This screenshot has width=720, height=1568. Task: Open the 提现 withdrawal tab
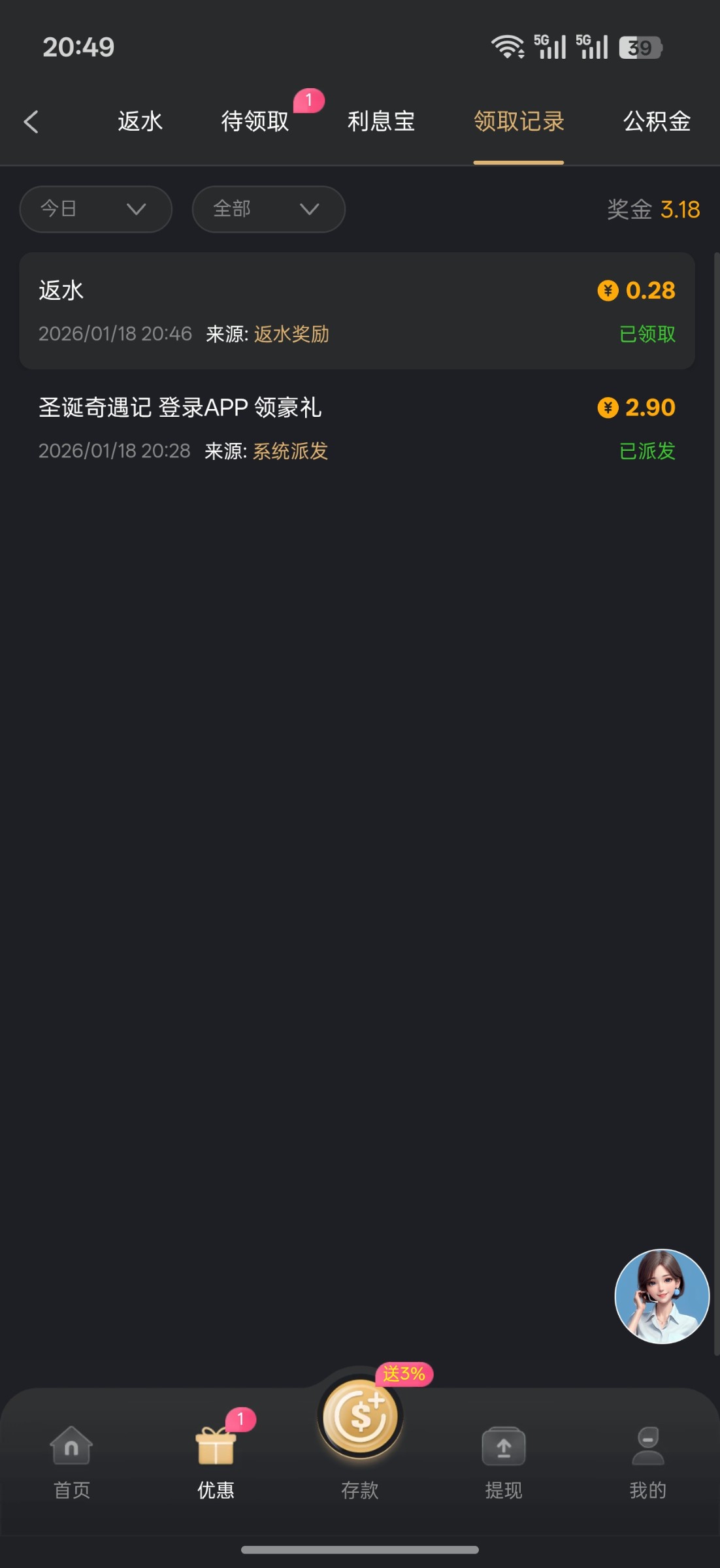(x=504, y=1462)
